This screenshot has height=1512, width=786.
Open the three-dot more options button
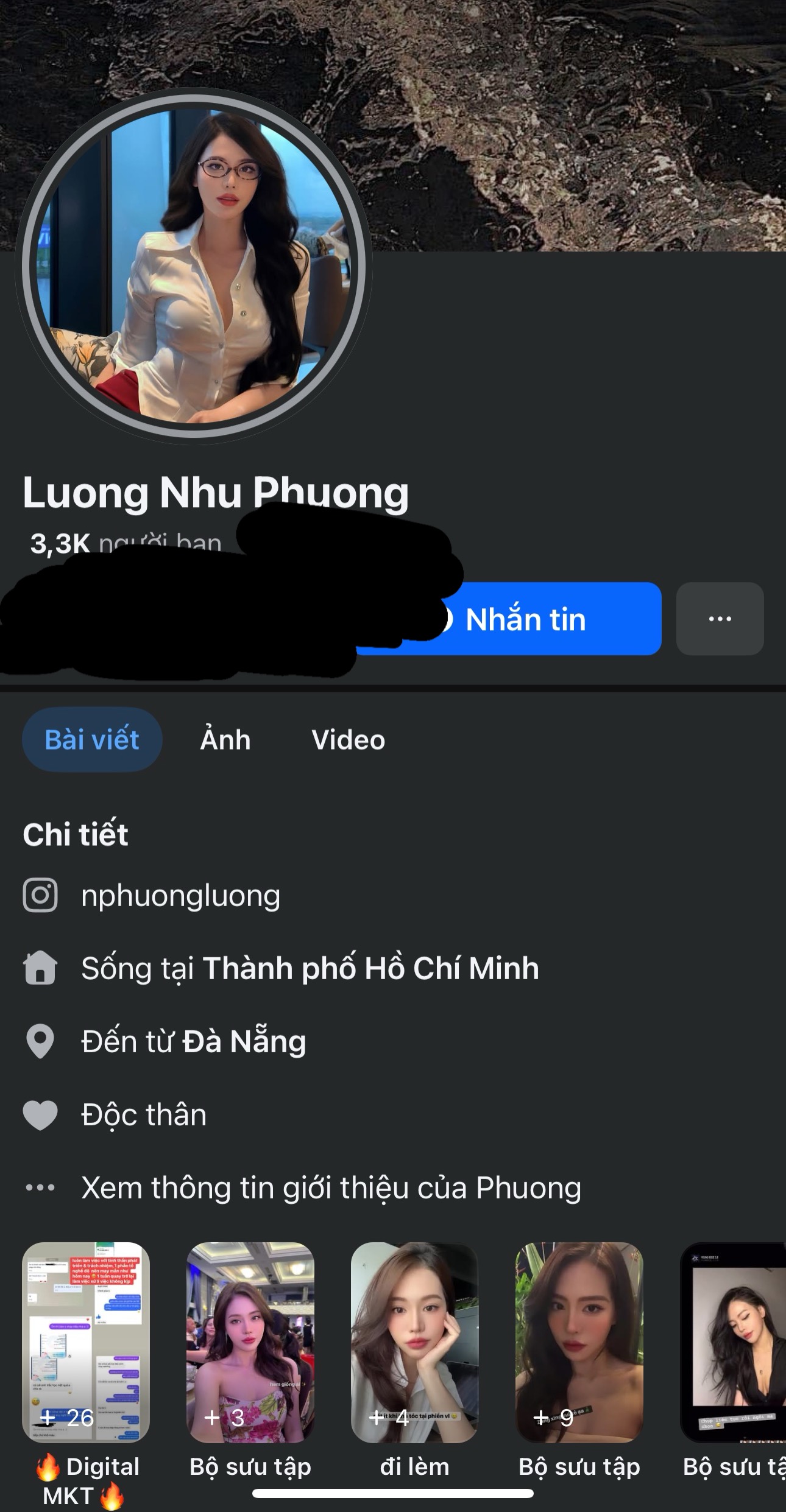(x=720, y=619)
